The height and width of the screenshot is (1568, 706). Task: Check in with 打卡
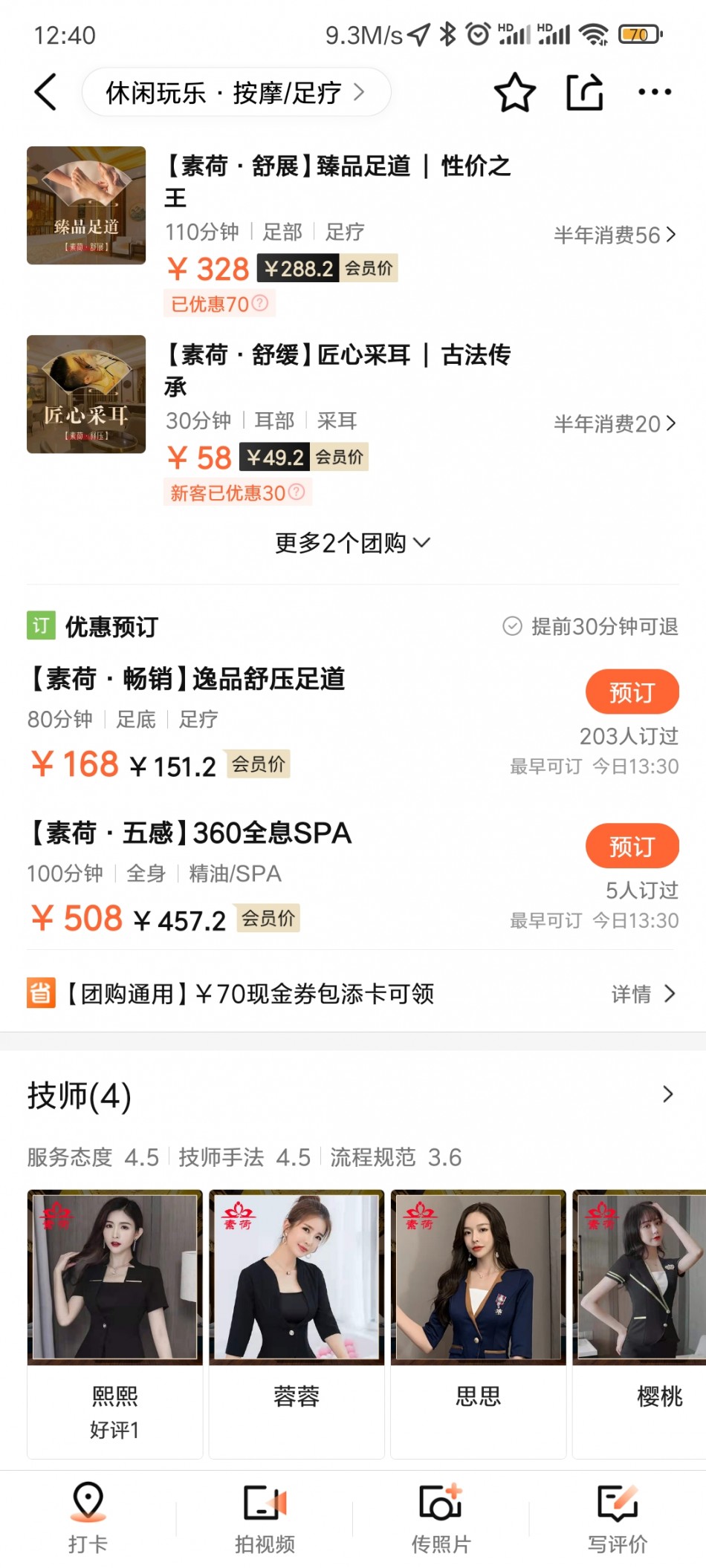pyautogui.click(x=88, y=1517)
